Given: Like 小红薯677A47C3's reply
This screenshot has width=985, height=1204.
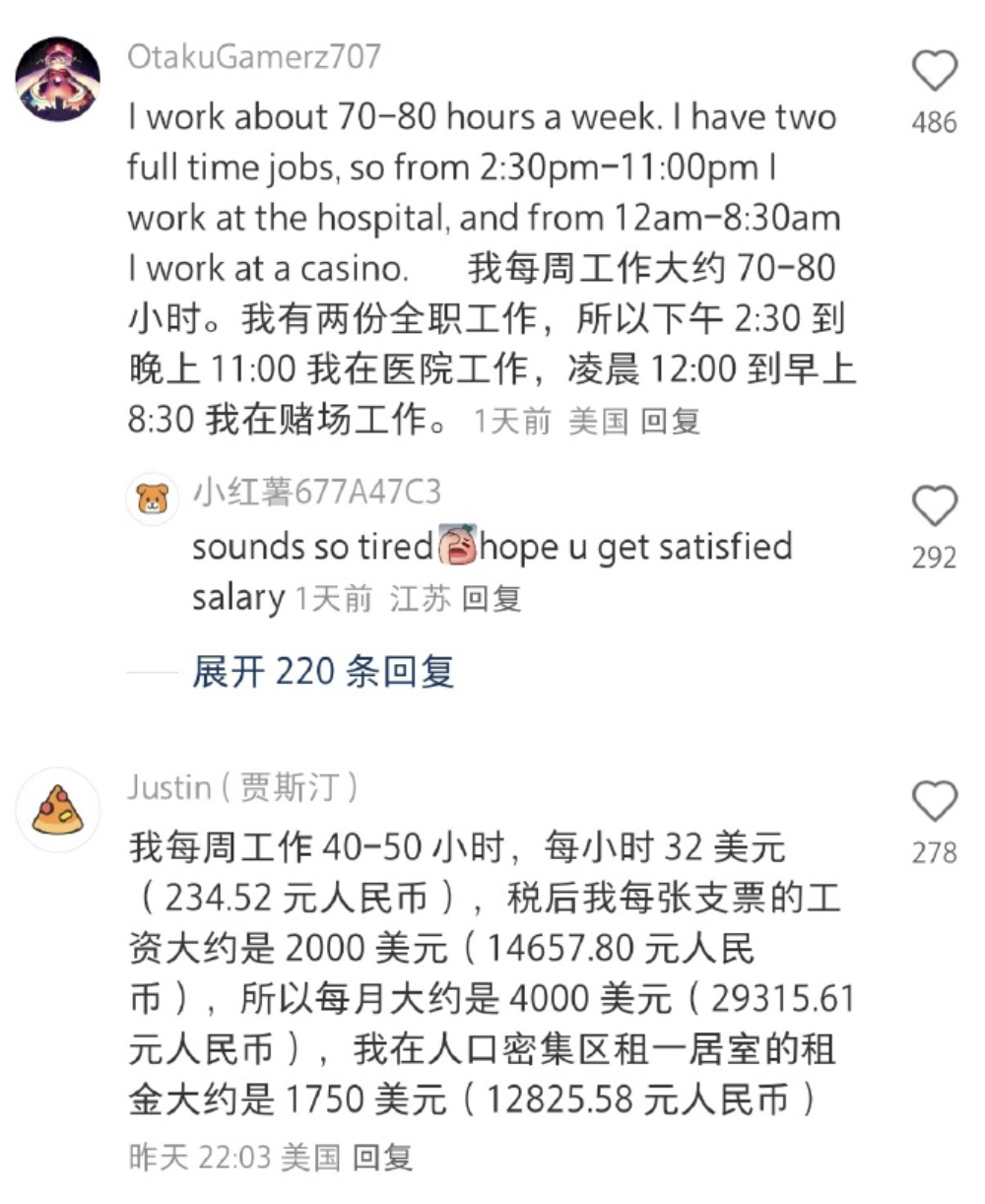Looking at the screenshot, I should (x=934, y=506).
